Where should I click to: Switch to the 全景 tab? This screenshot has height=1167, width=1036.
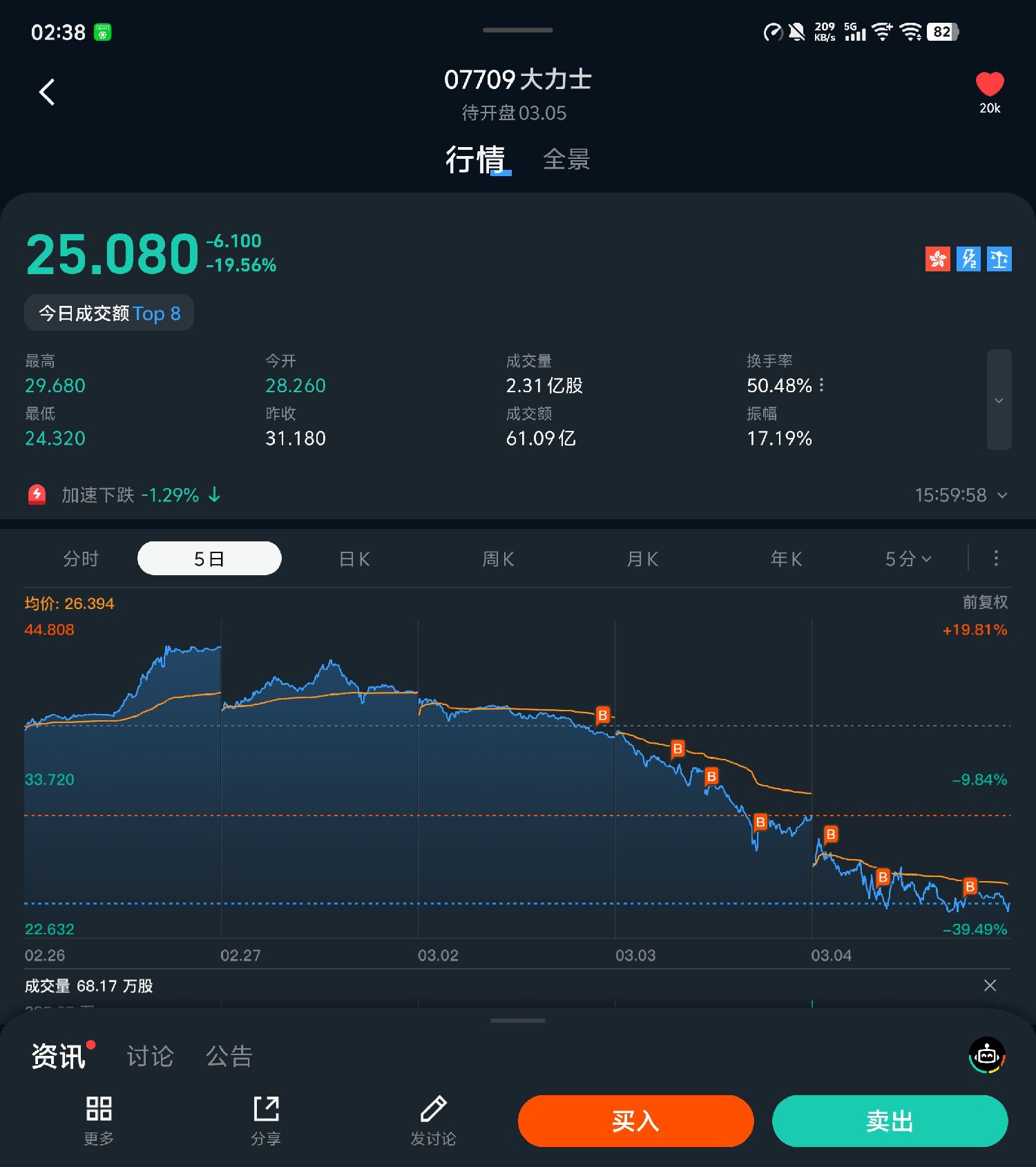(566, 160)
